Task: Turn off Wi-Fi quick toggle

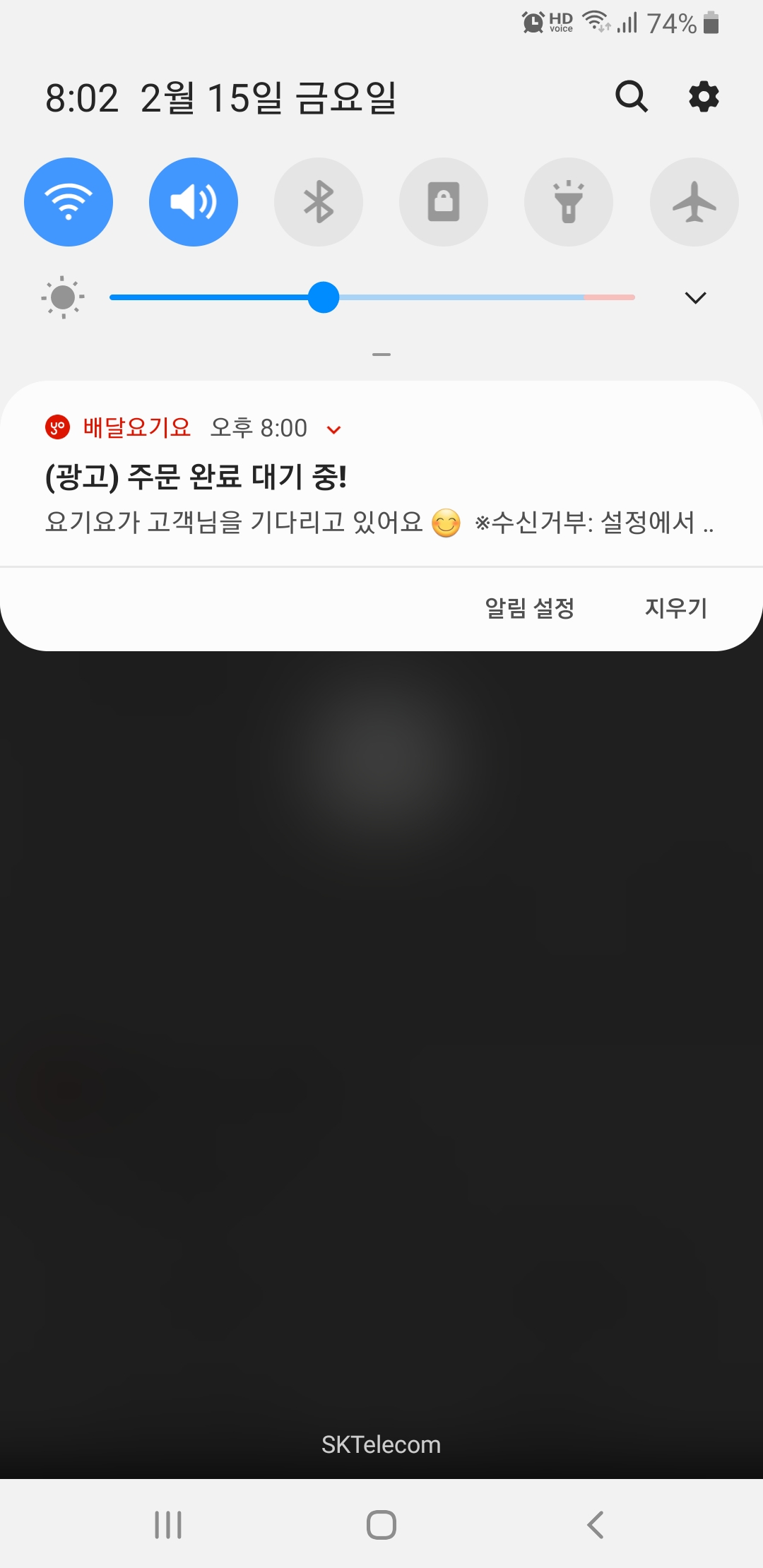Action: [69, 202]
